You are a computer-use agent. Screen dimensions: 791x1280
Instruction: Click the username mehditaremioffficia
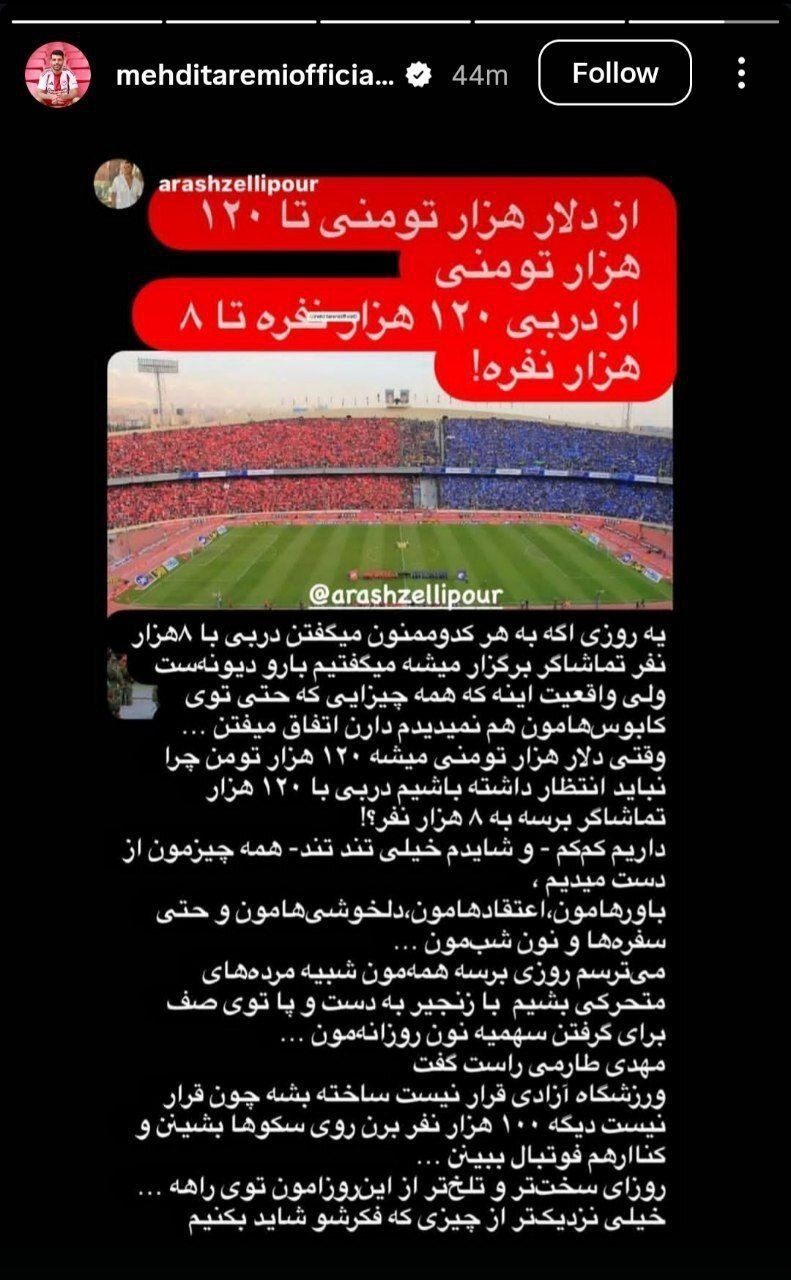(260, 72)
